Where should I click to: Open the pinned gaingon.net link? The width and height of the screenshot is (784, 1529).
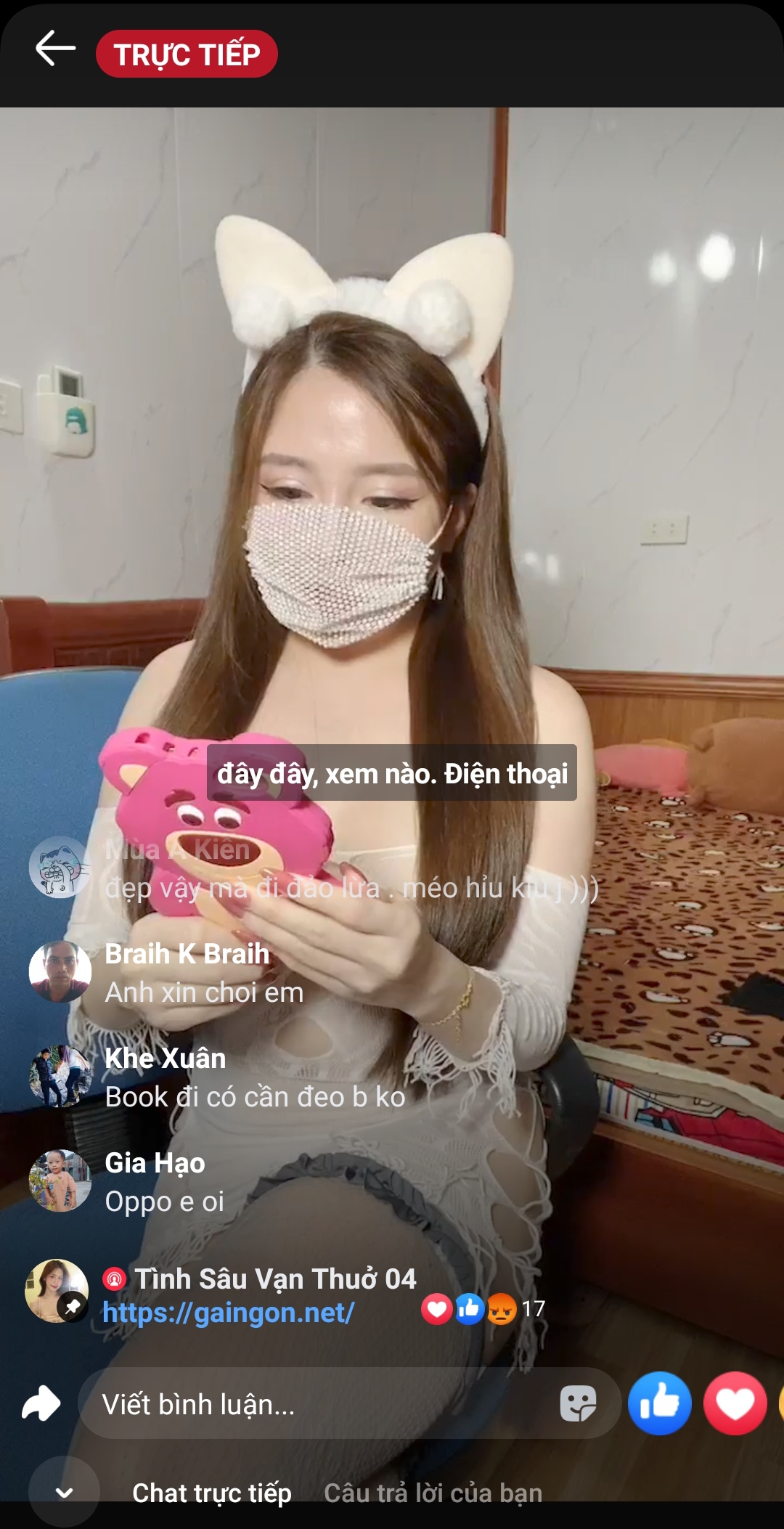click(x=228, y=1313)
